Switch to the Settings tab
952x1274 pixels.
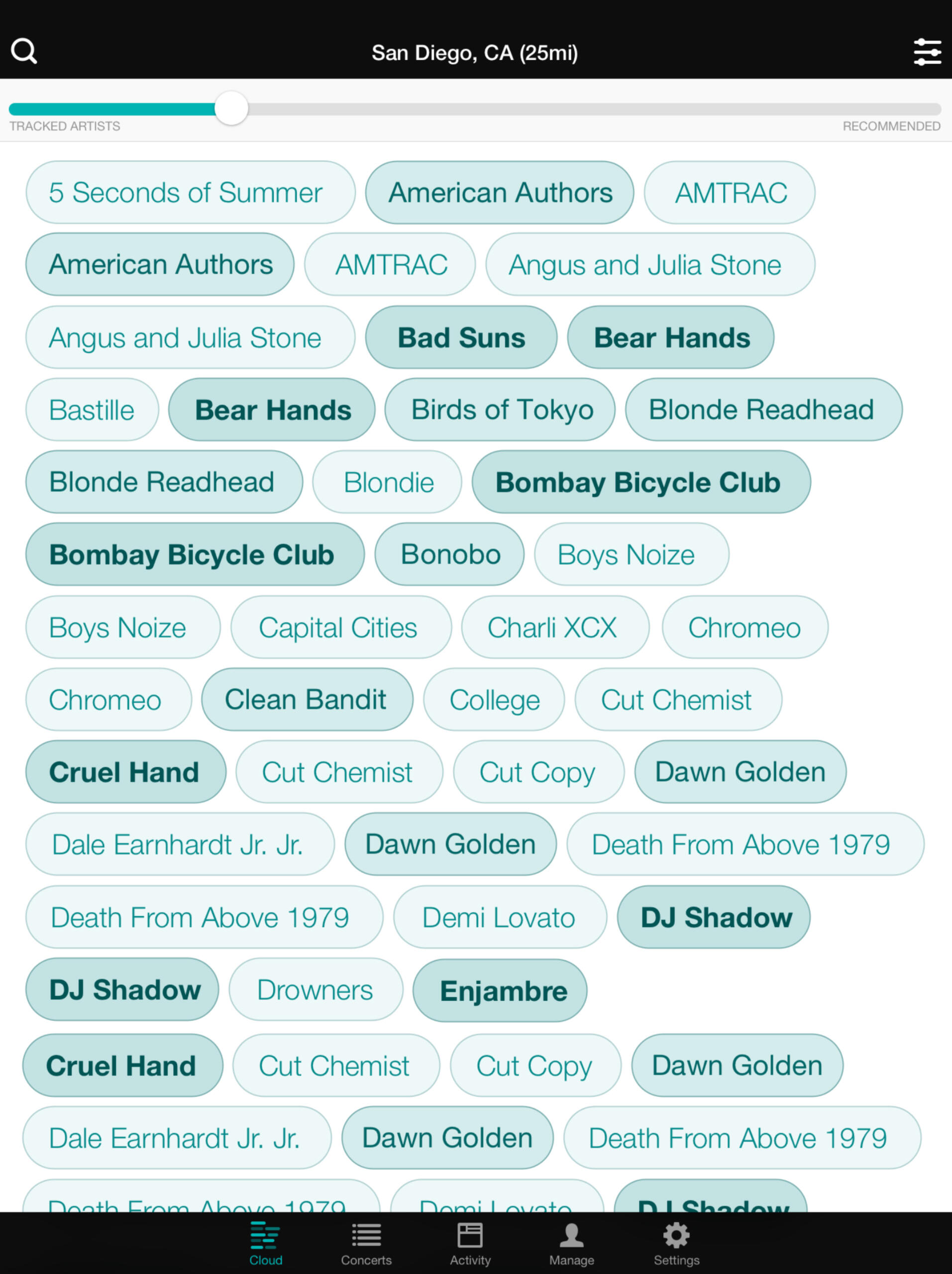676,1244
